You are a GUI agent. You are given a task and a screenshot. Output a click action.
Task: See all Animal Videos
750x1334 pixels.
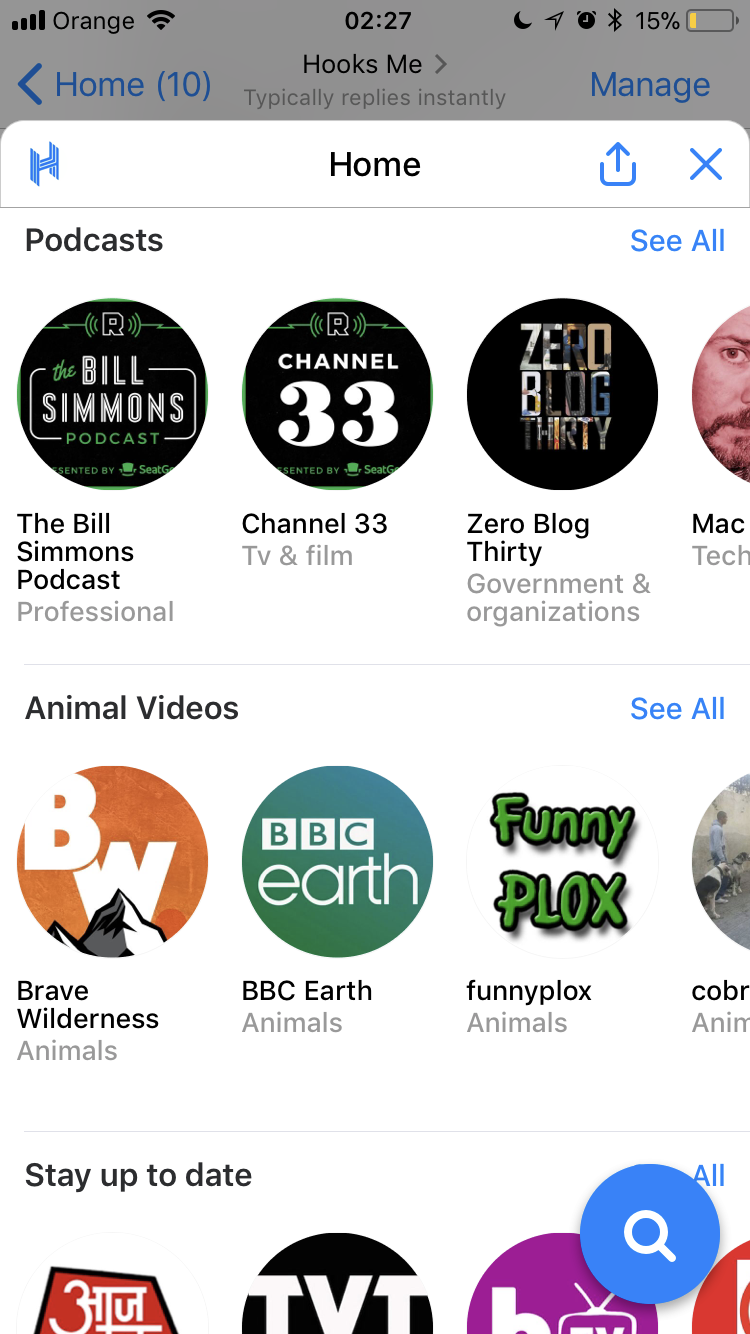coord(677,709)
